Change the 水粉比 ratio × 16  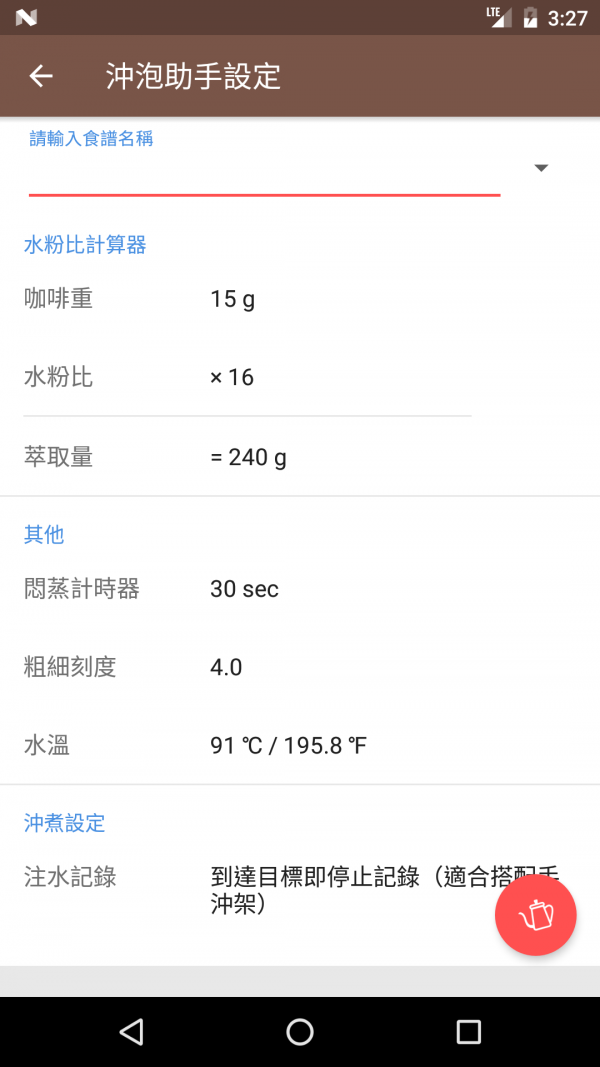coord(300,377)
